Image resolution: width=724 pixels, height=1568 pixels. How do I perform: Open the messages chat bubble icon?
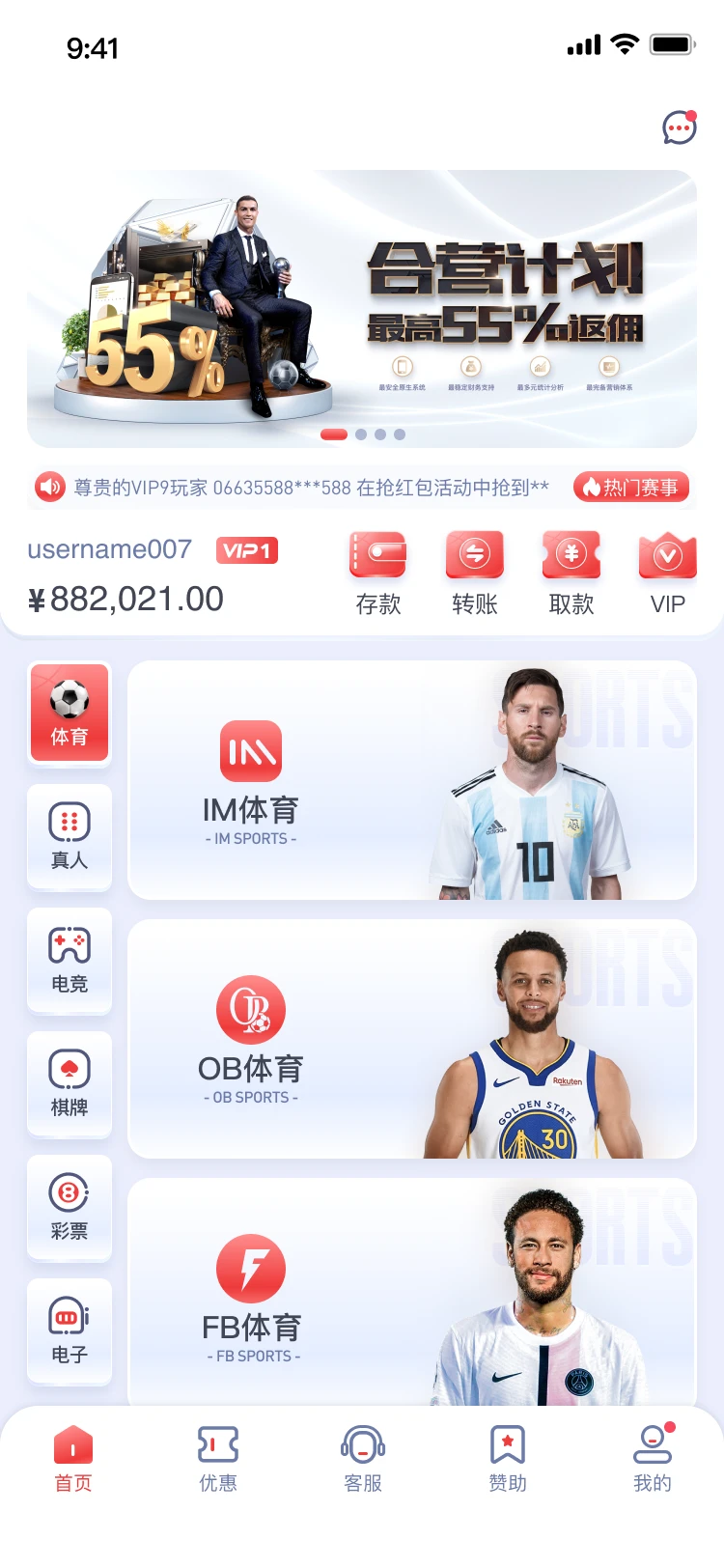pyautogui.click(x=679, y=127)
